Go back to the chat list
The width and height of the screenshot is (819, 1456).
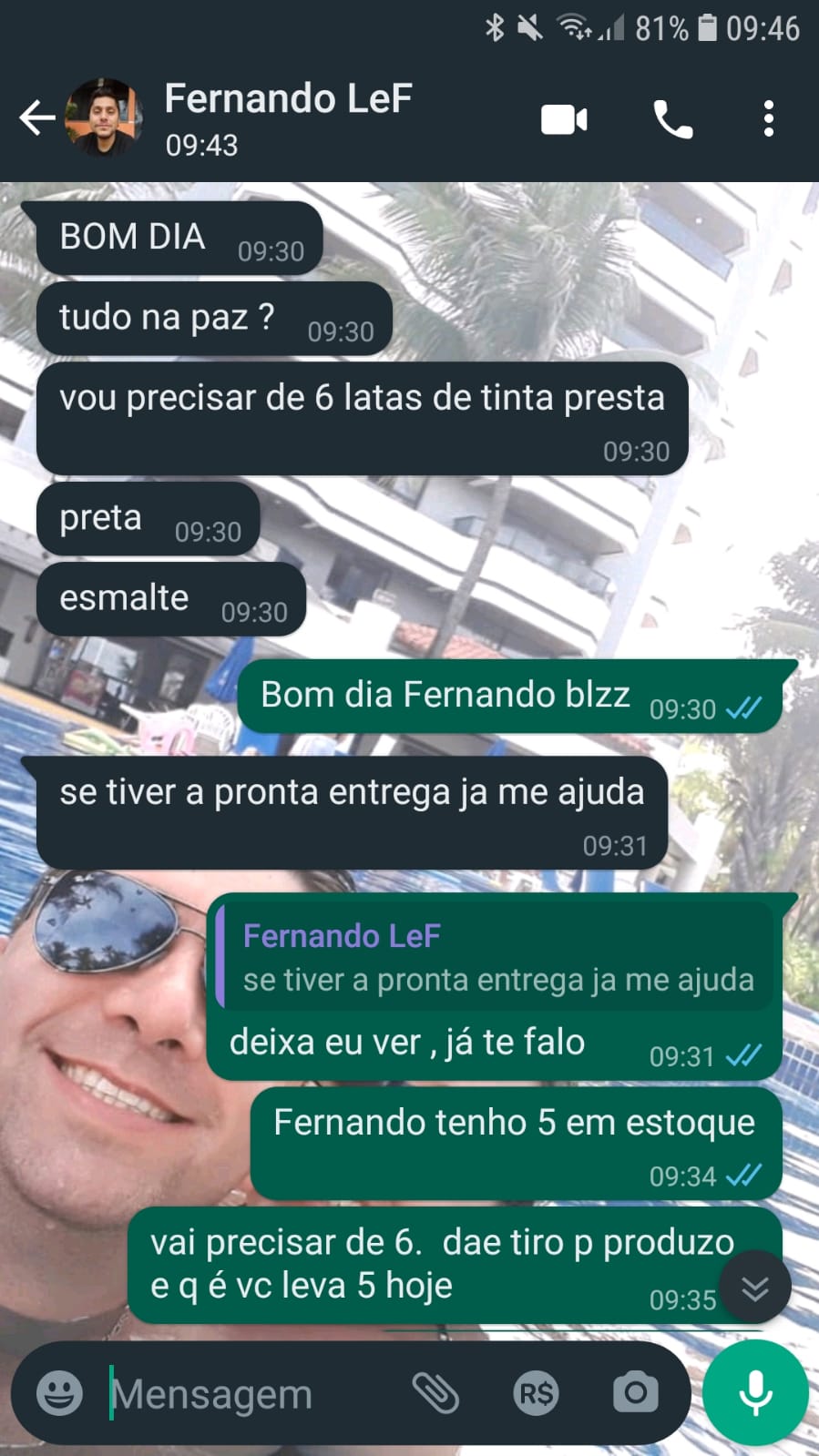pyautogui.click(x=36, y=118)
